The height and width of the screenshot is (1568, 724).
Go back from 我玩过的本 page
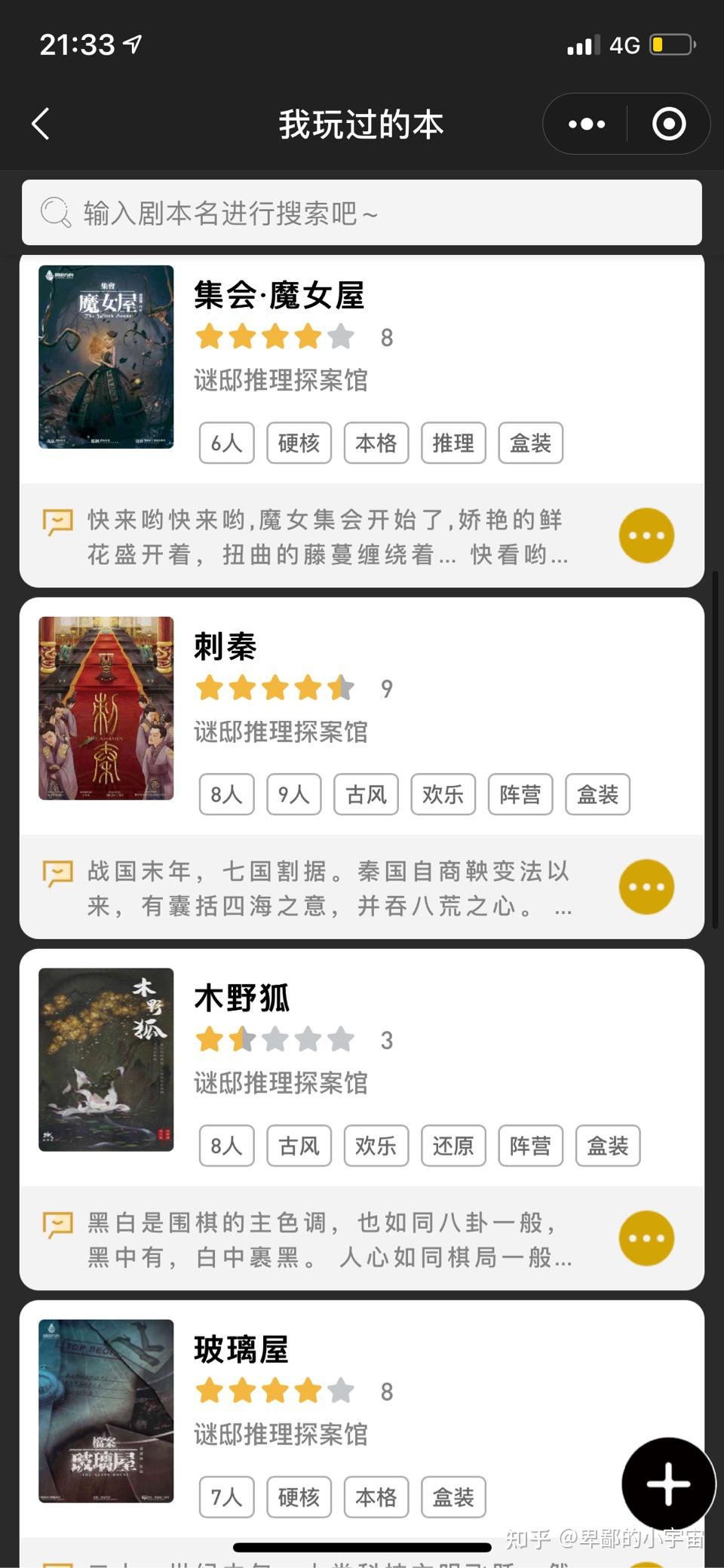coord(41,124)
